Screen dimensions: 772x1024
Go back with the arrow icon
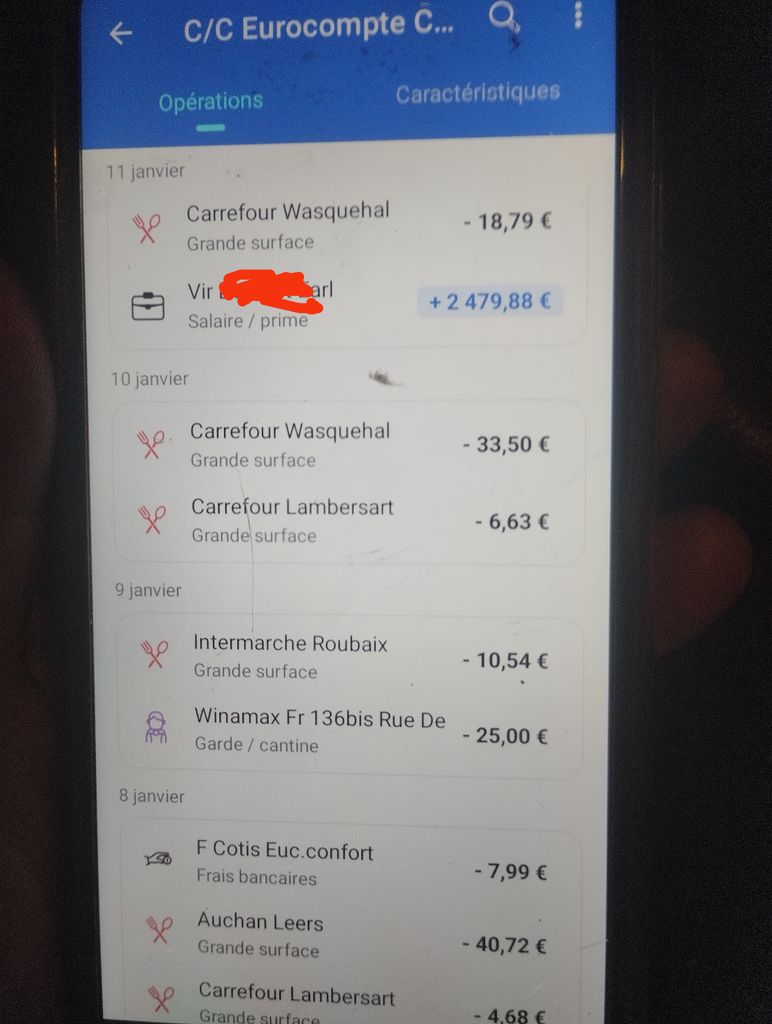click(x=121, y=33)
